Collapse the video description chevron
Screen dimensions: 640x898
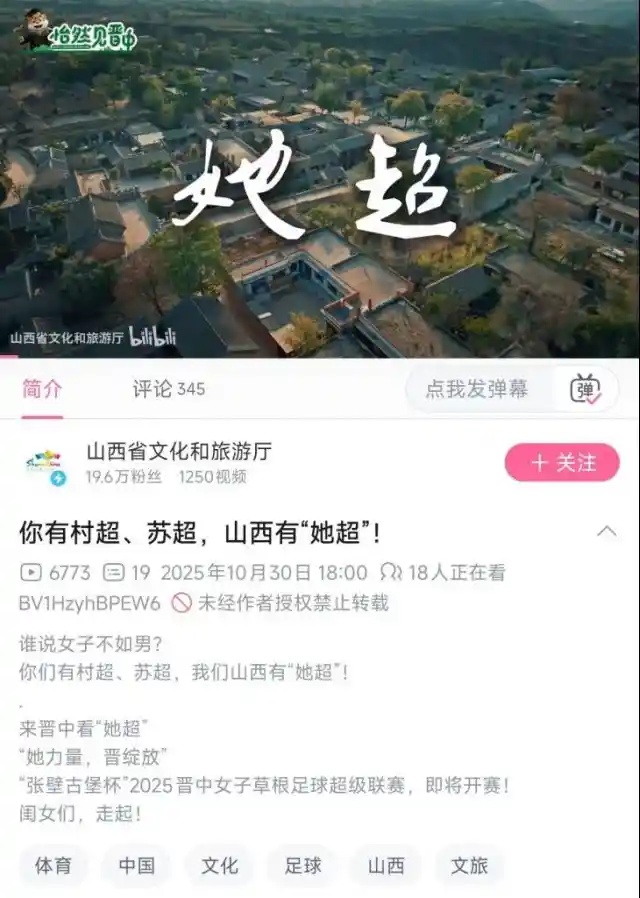pos(607,530)
